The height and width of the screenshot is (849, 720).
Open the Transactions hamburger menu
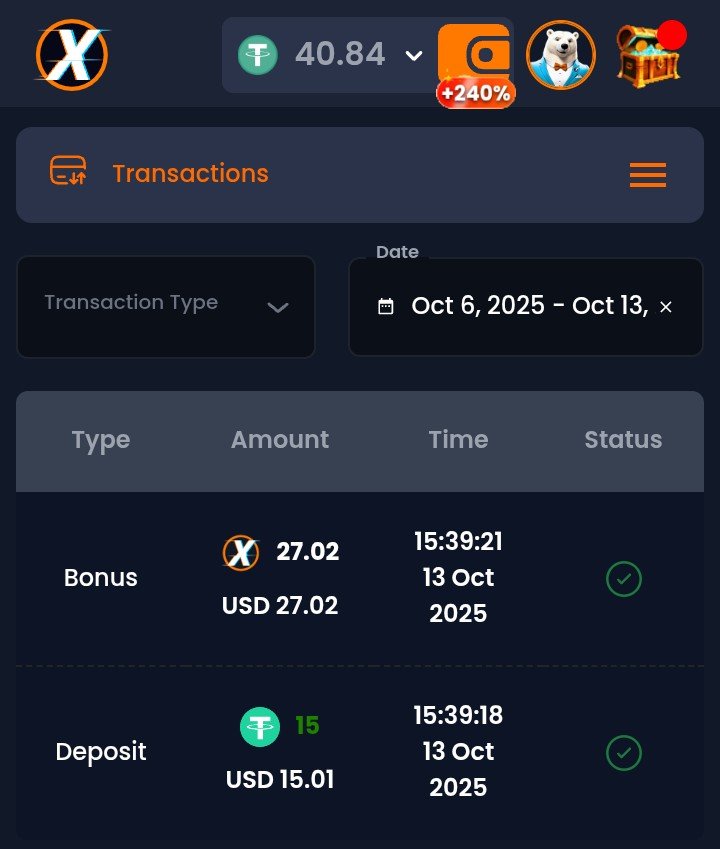click(647, 175)
